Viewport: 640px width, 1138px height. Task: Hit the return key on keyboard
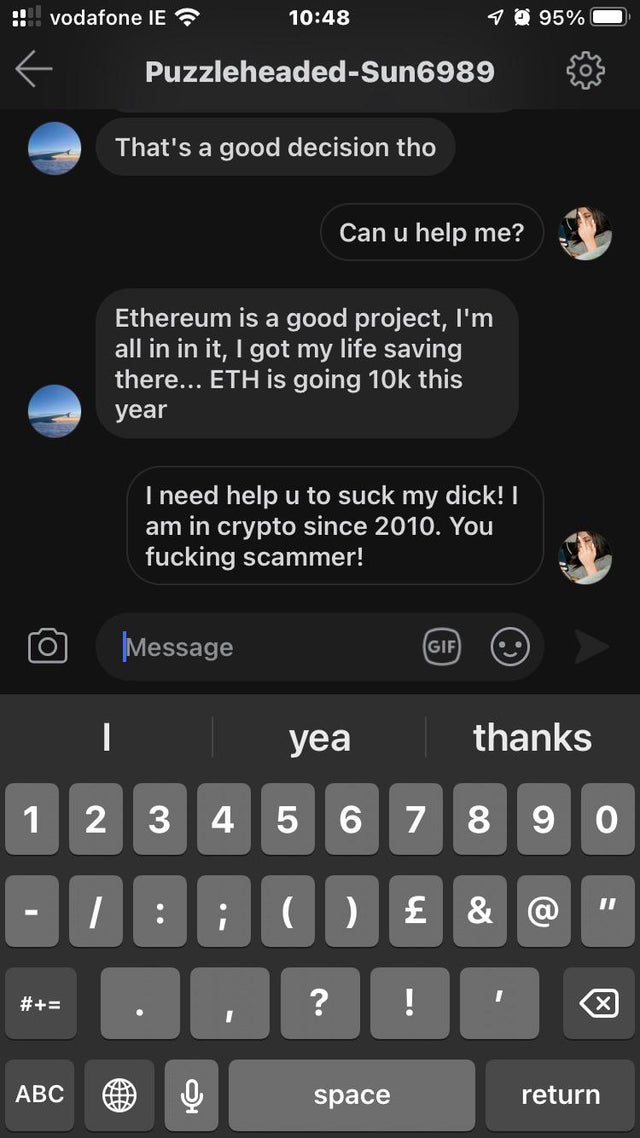pos(560,1095)
